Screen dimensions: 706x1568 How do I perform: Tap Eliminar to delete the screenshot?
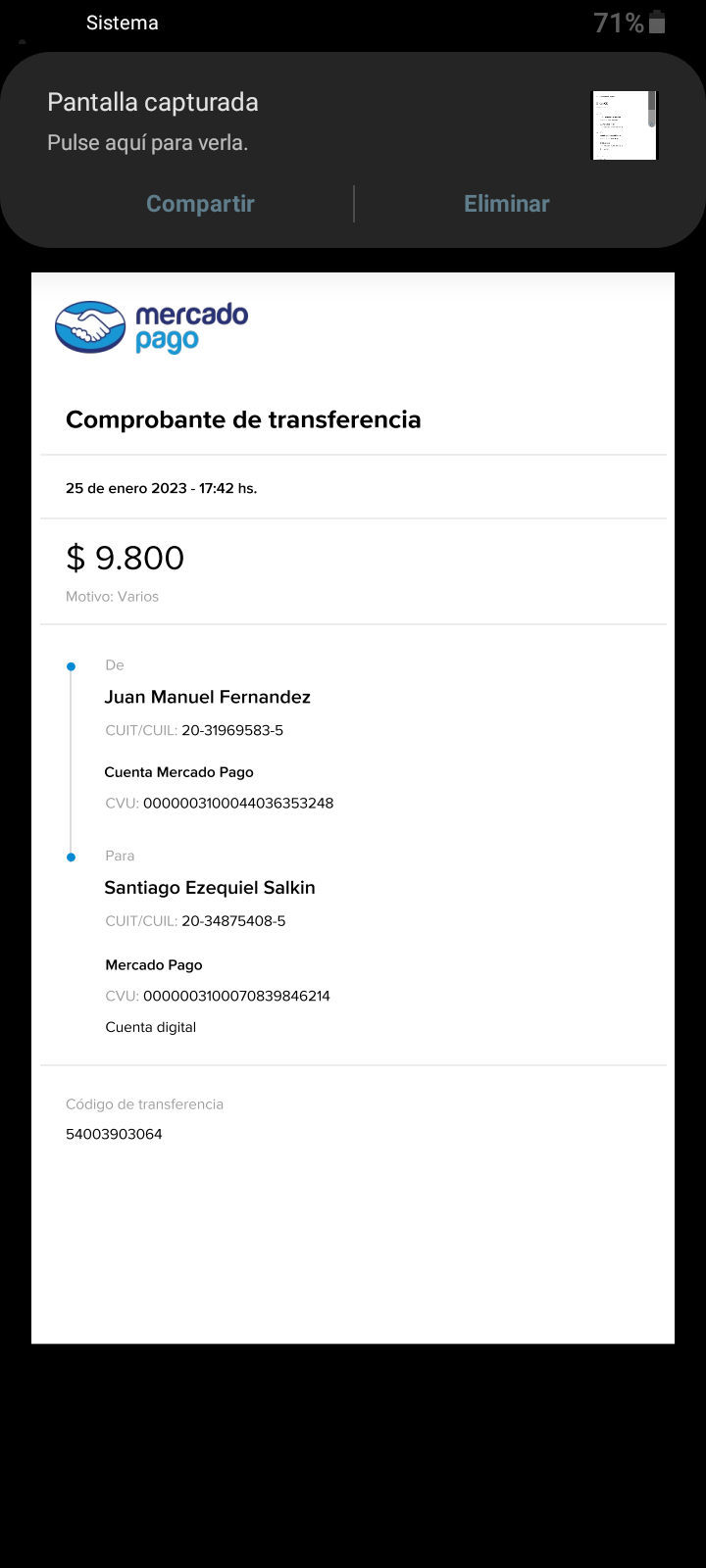(x=507, y=204)
